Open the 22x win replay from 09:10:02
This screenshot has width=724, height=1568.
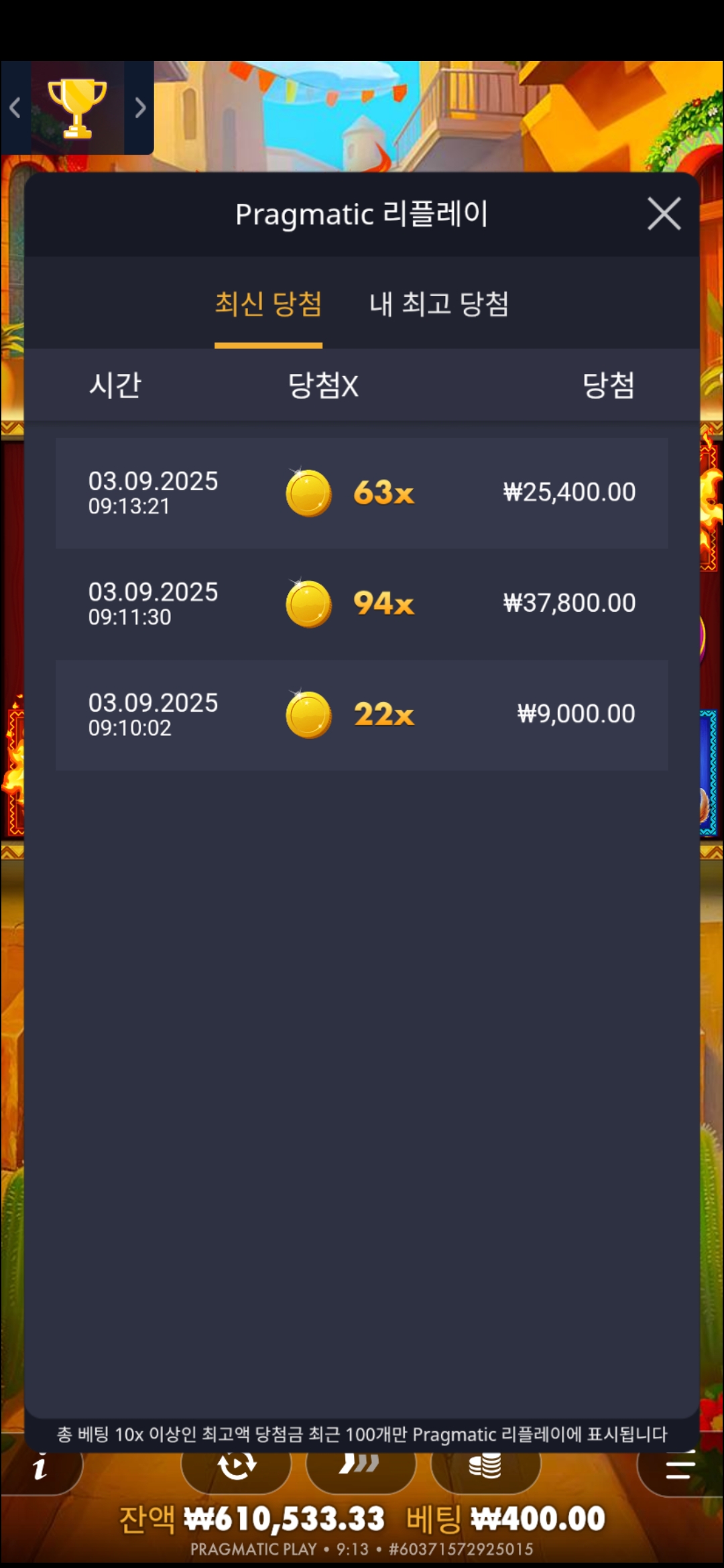362,715
